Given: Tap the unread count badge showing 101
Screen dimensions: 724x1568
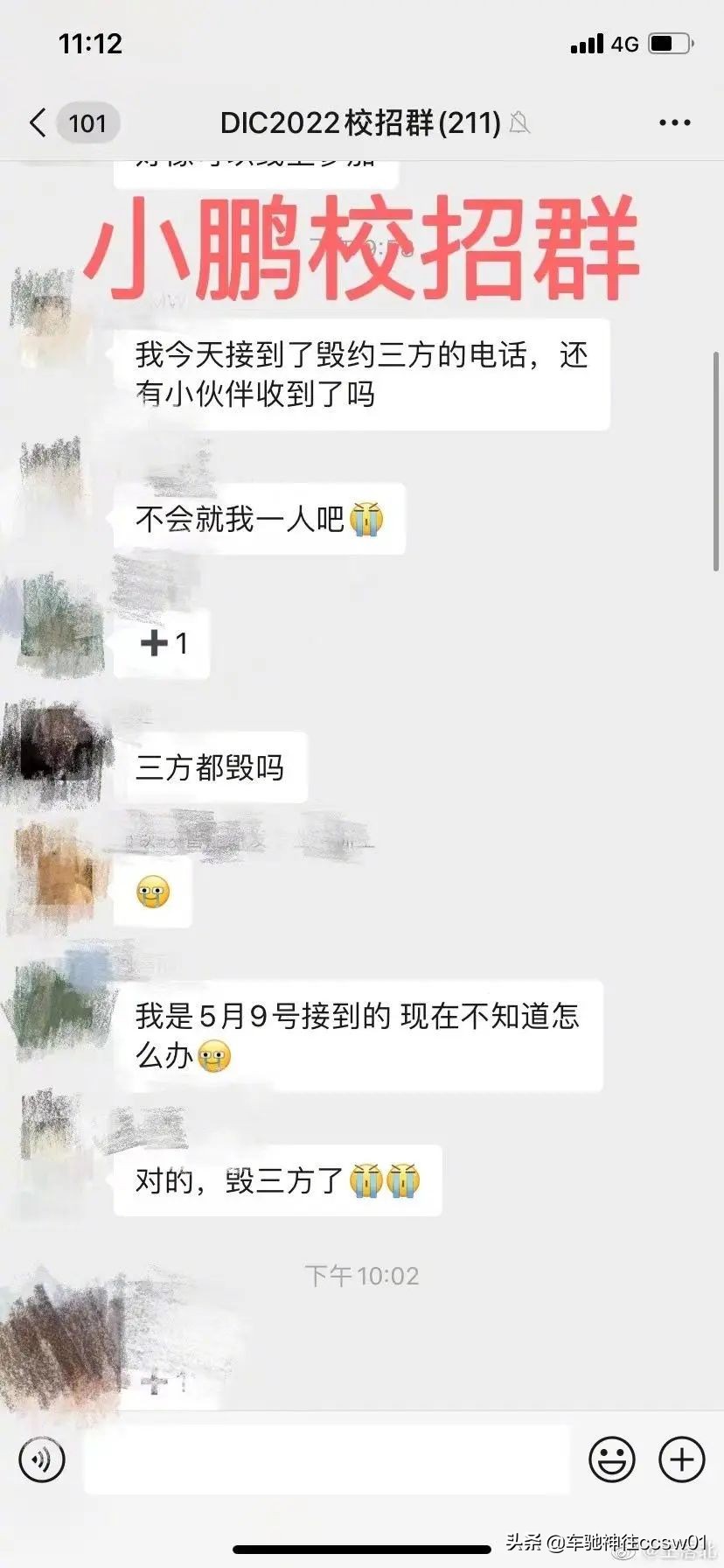Looking at the screenshot, I should [x=87, y=122].
